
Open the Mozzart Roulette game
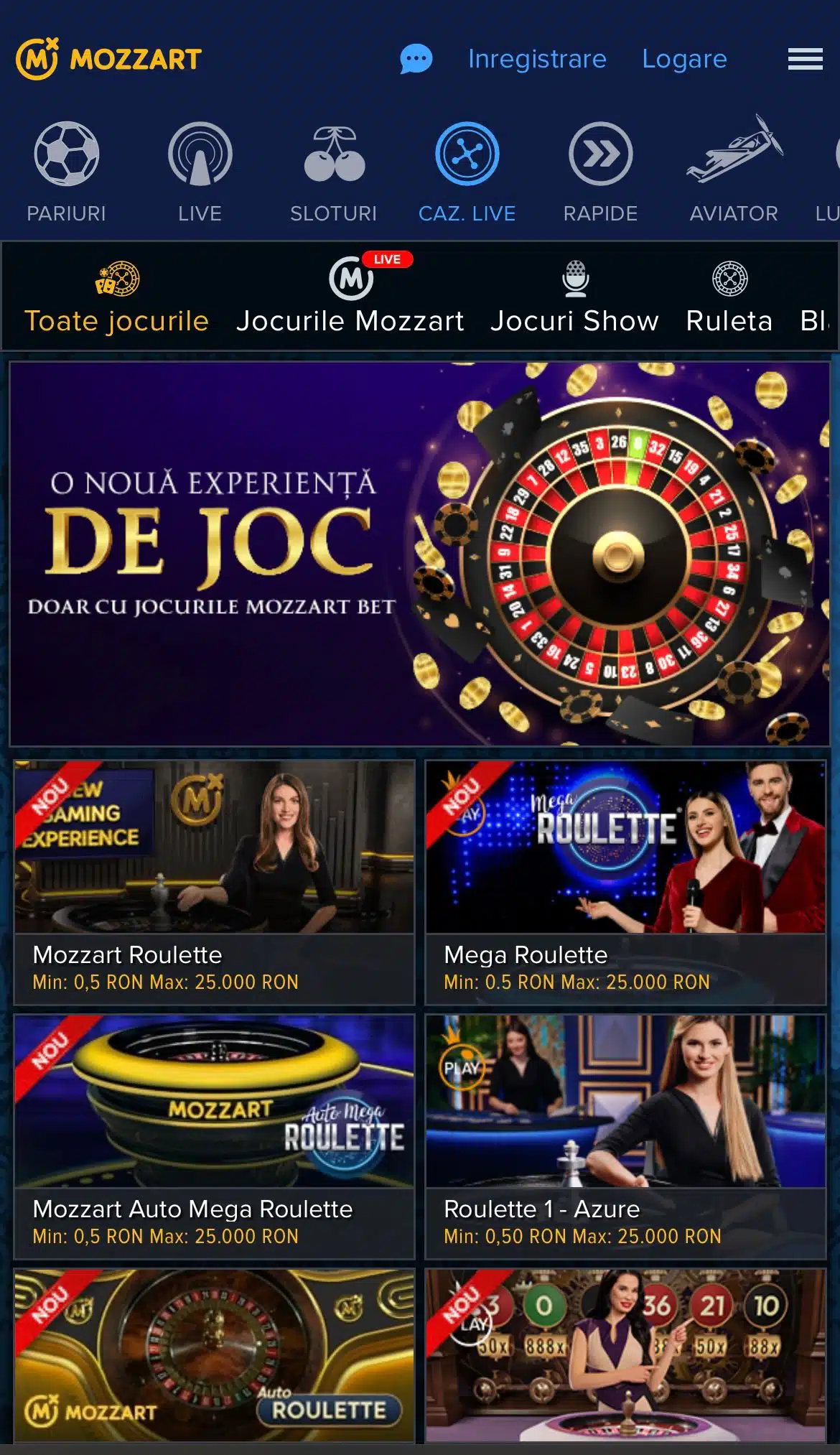[x=214, y=882]
